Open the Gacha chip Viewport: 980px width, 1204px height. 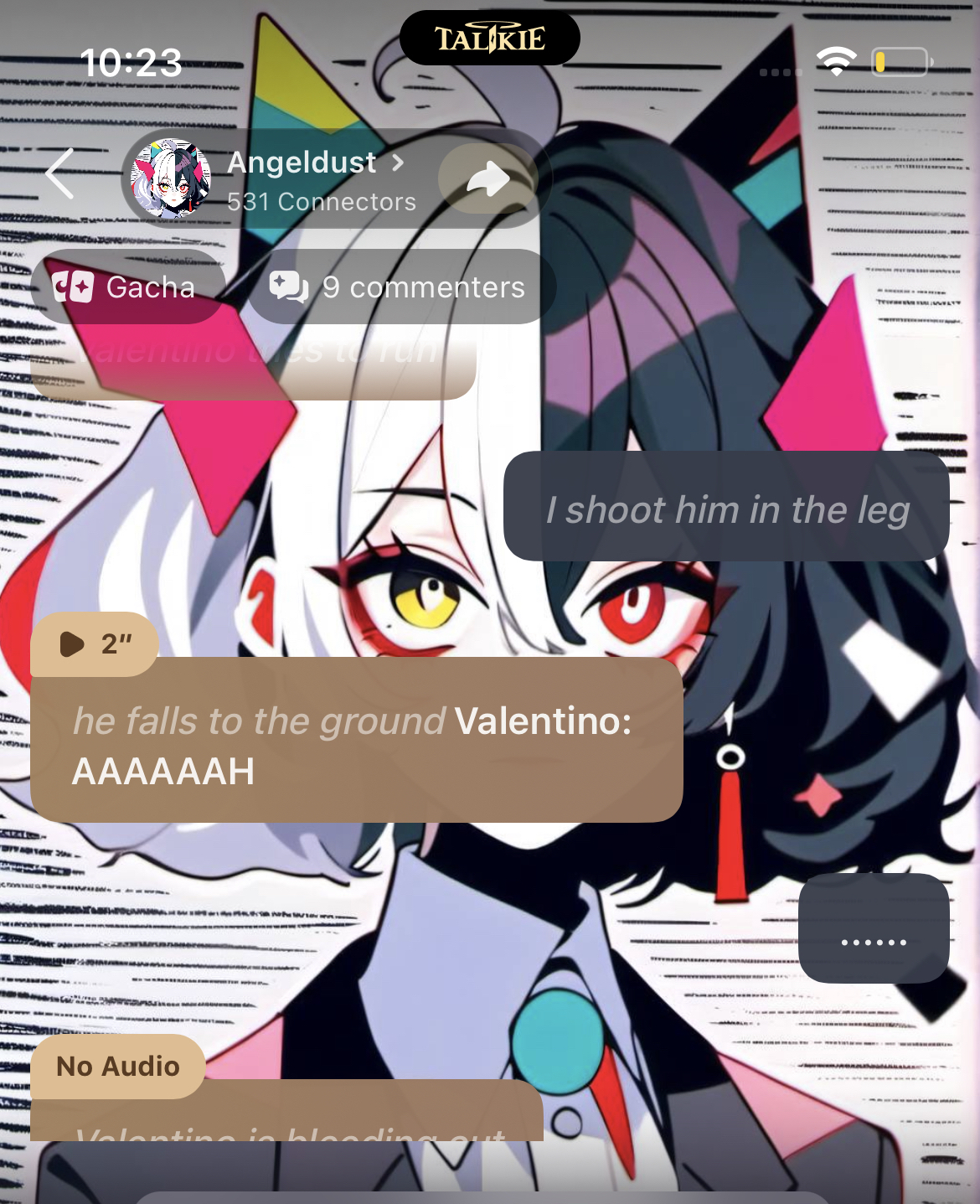coord(126,287)
